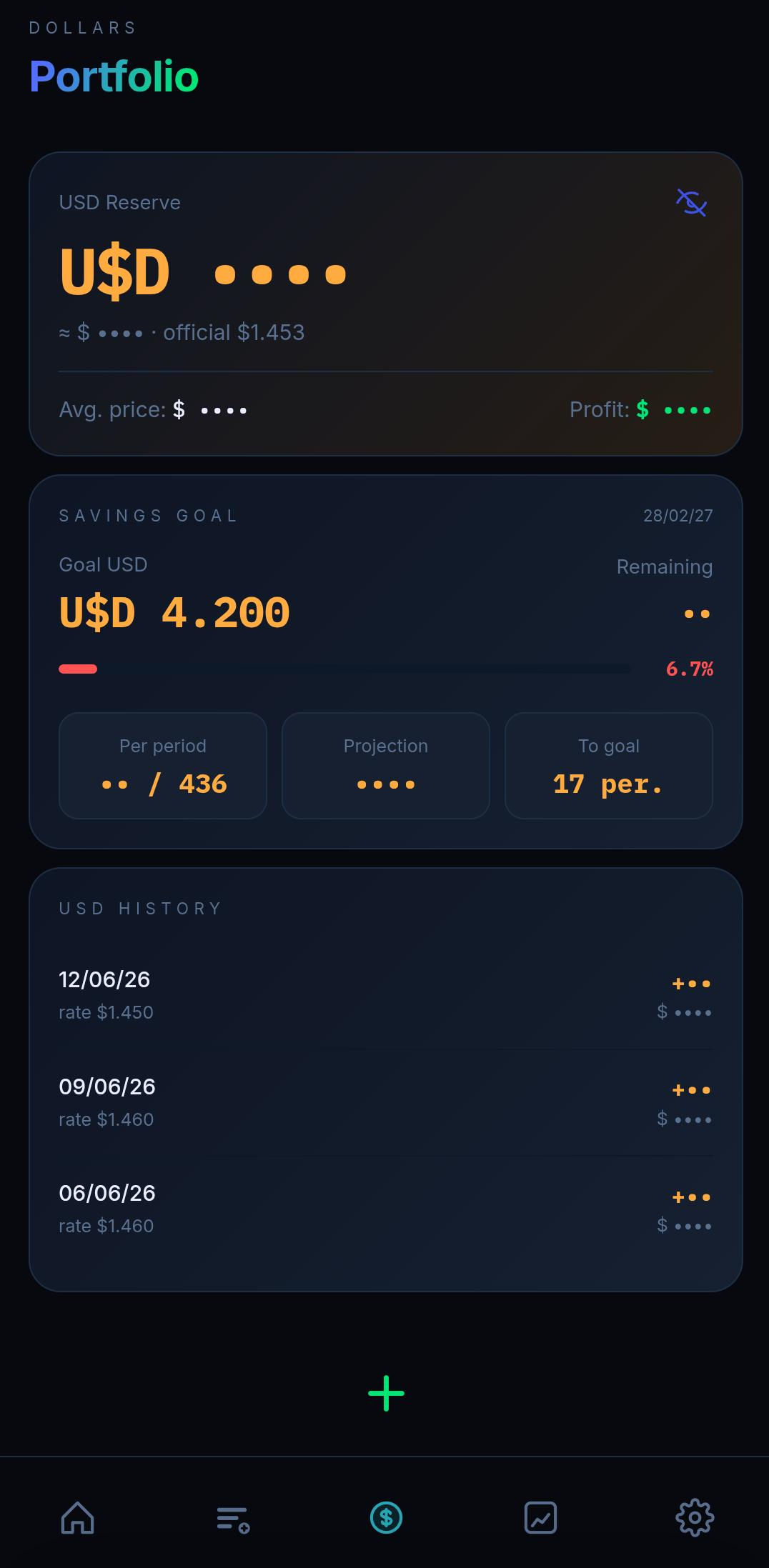
Task: Toggle hidden balances with the eye icon
Action: (x=691, y=203)
